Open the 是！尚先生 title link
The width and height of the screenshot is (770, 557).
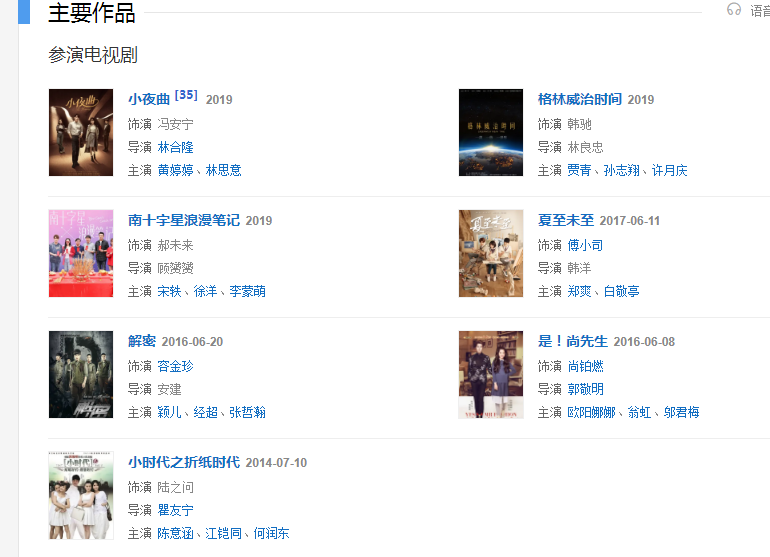click(x=572, y=341)
